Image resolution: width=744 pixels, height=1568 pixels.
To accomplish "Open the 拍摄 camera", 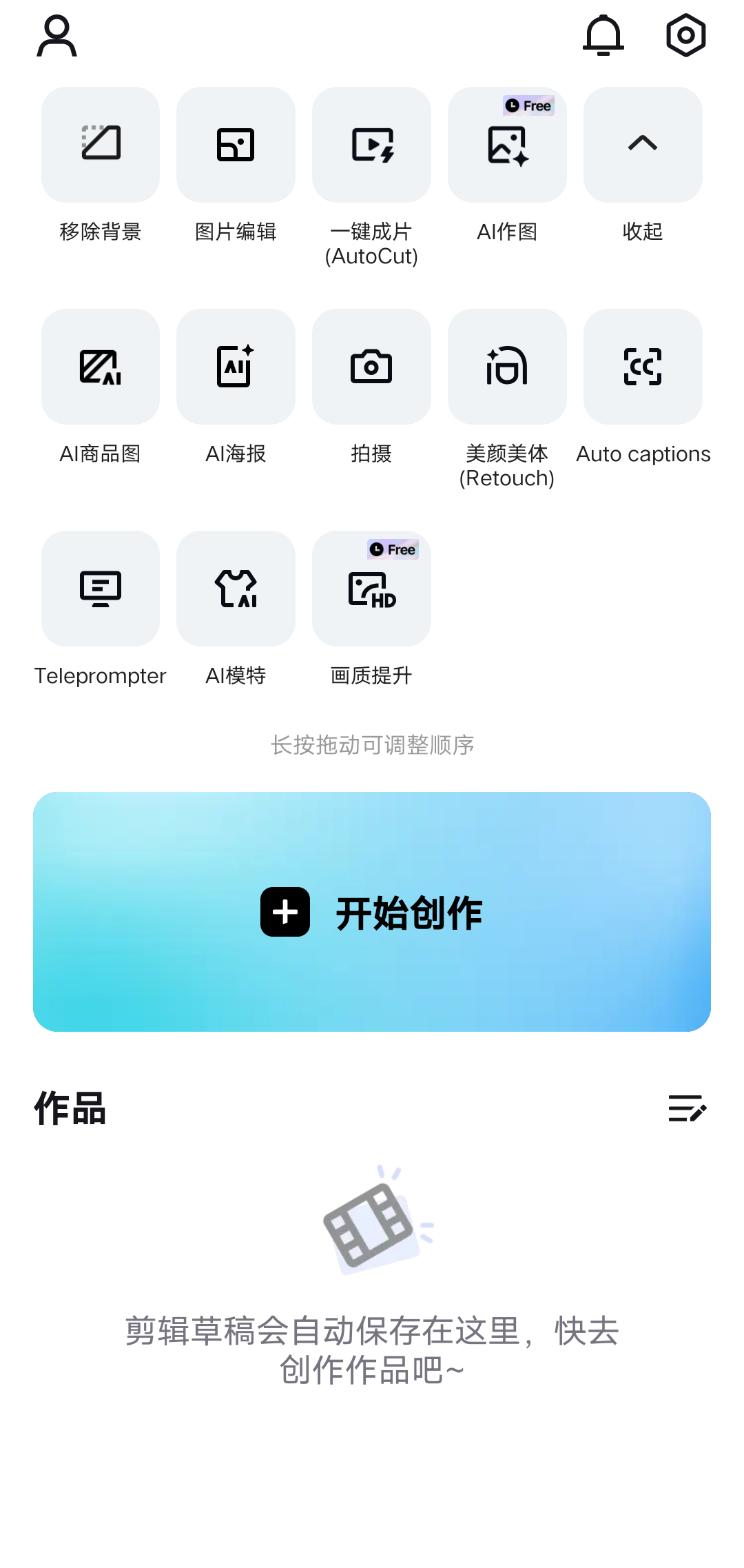I will pos(371,367).
